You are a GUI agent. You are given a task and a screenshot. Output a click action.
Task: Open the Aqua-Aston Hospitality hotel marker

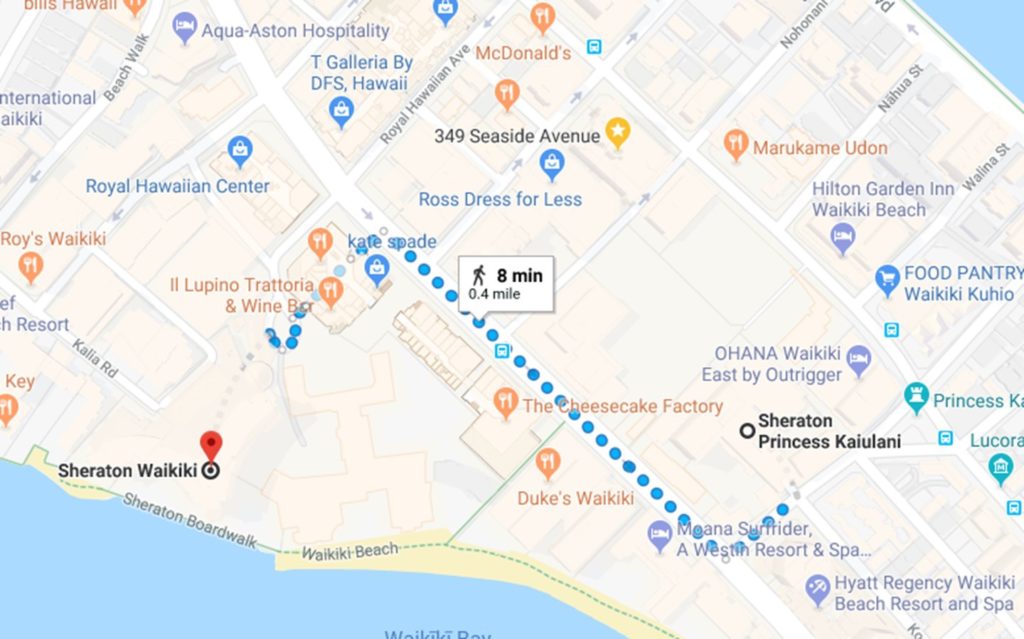[185, 28]
